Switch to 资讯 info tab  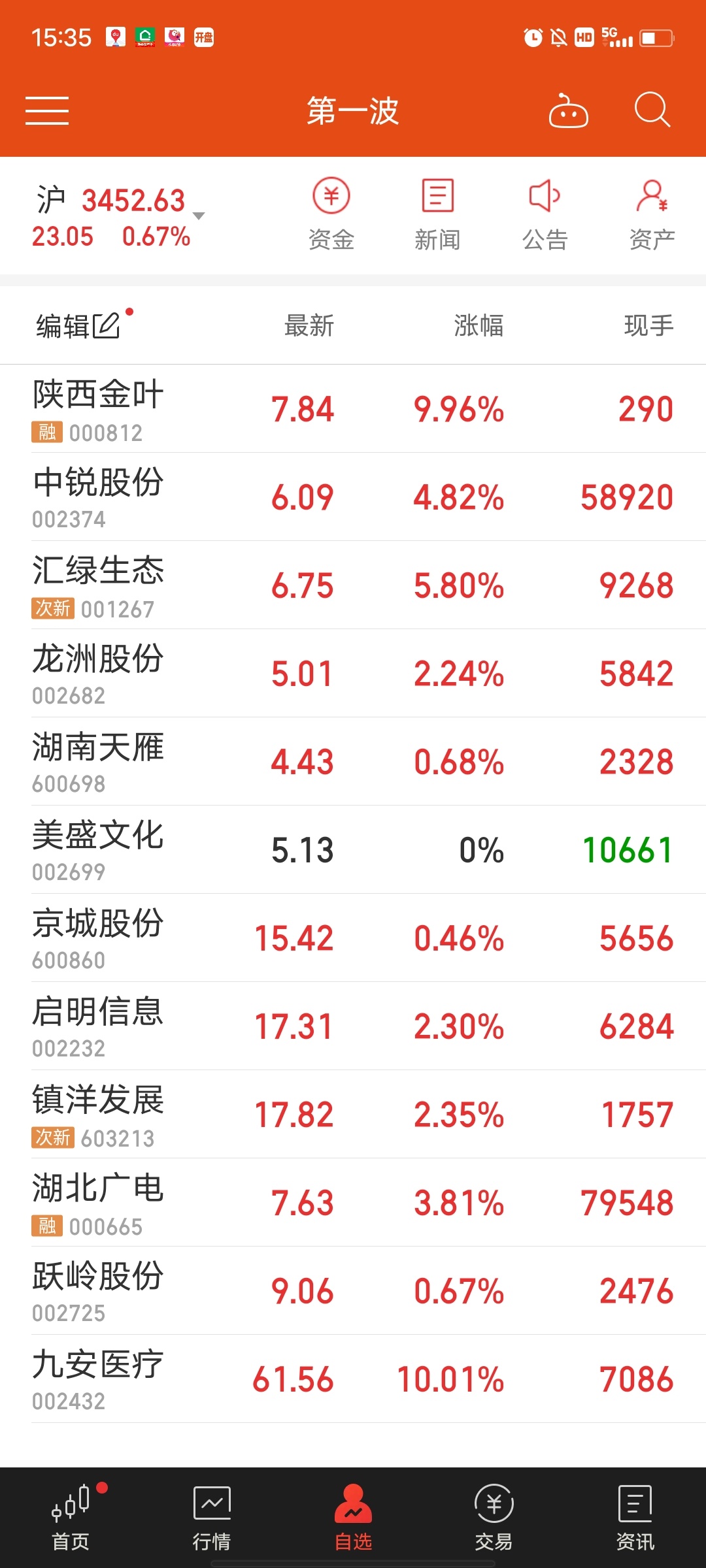[635, 1518]
